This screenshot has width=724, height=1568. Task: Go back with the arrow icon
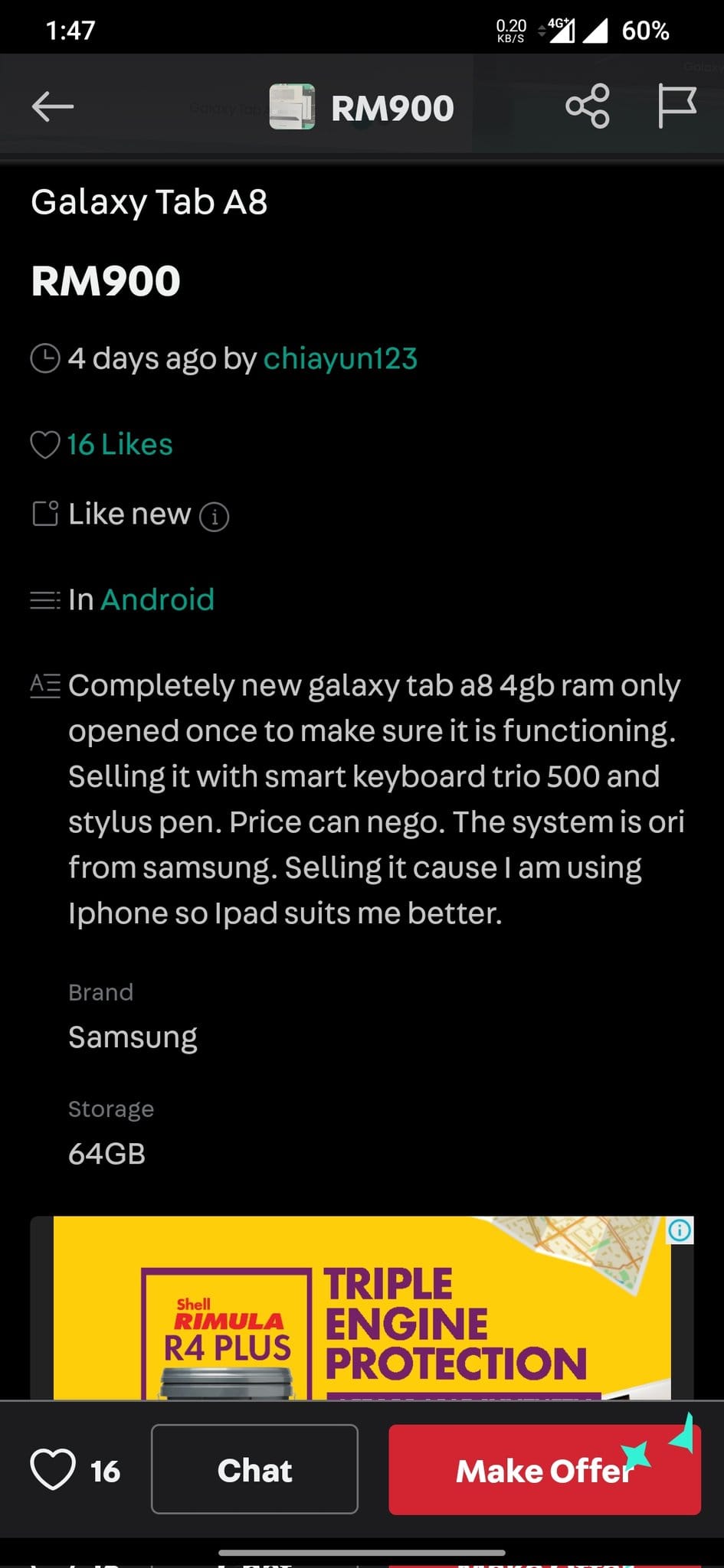(x=52, y=106)
